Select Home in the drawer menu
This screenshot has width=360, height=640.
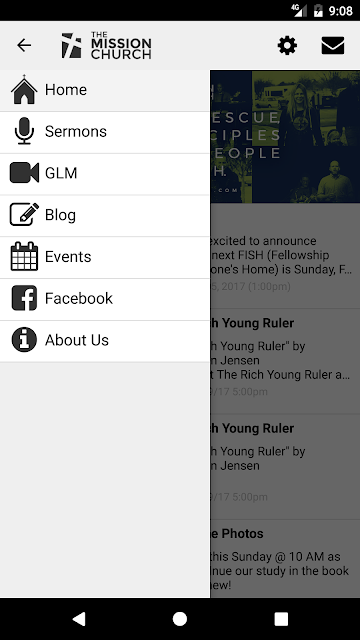click(105, 90)
